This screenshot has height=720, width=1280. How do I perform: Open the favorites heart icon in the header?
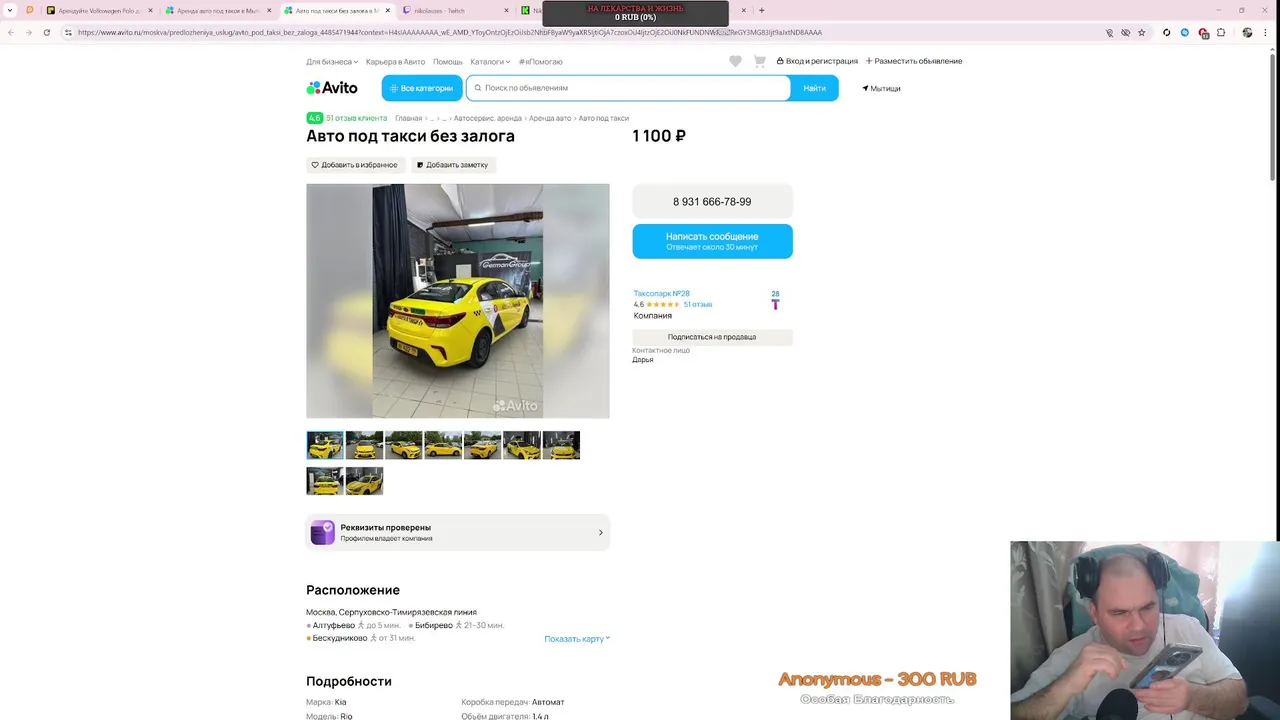coord(735,61)
